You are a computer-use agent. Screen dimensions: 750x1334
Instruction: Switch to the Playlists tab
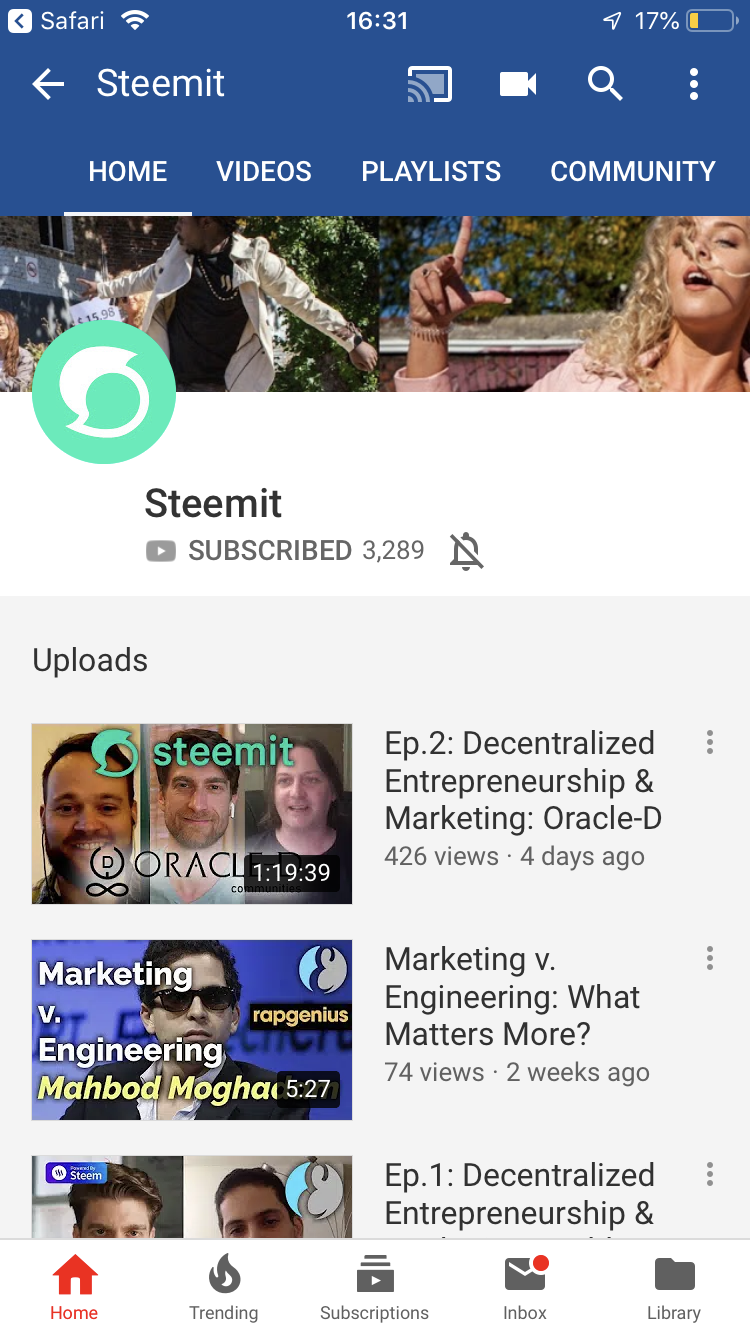point(431,171)
